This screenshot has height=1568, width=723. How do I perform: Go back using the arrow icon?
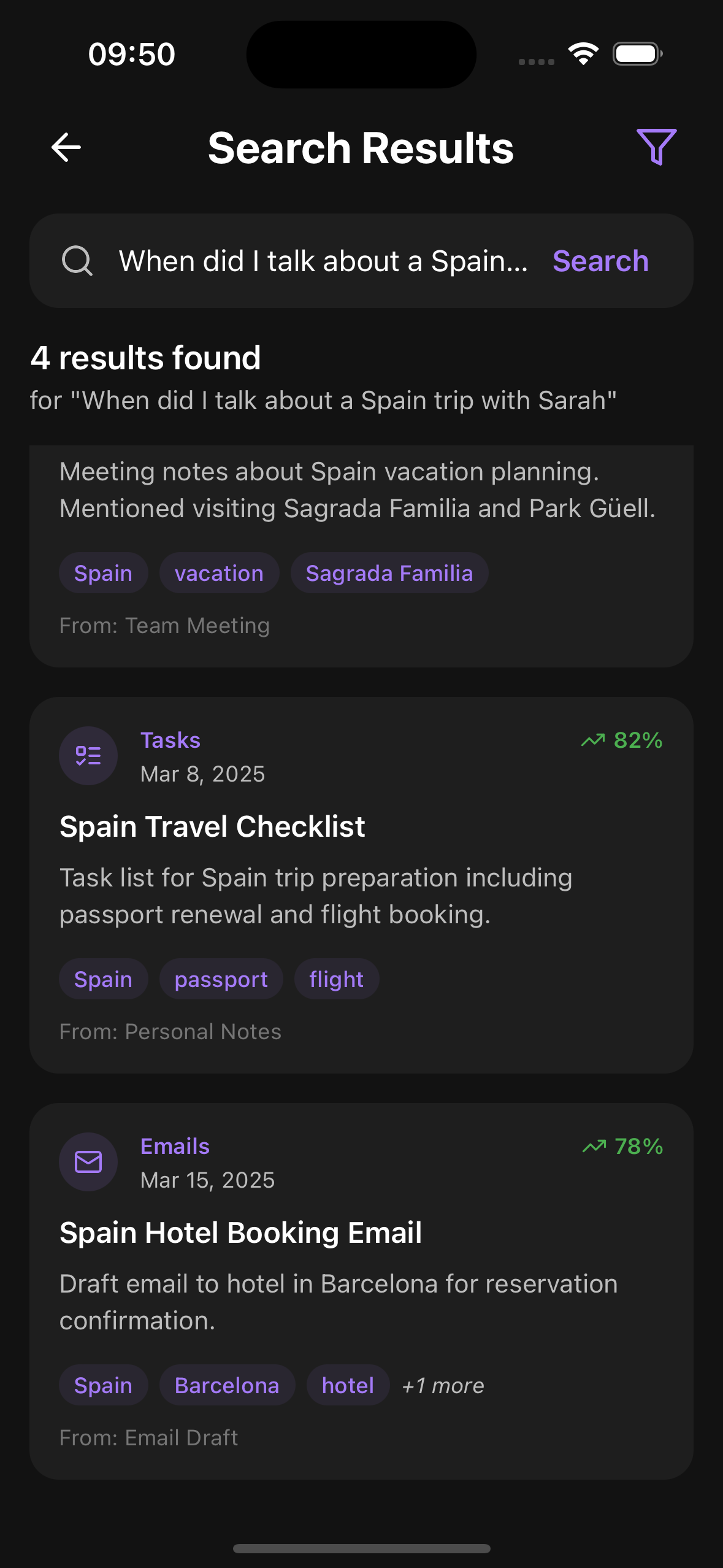tap(66, 148)
